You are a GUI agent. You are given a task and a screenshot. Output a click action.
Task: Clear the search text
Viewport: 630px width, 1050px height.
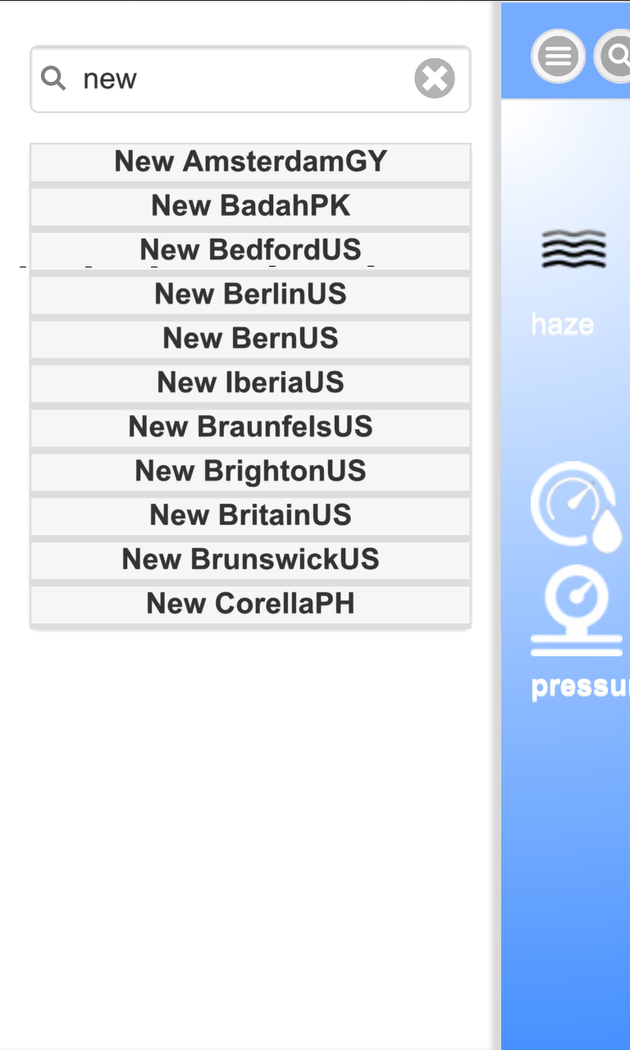point(434,79)
